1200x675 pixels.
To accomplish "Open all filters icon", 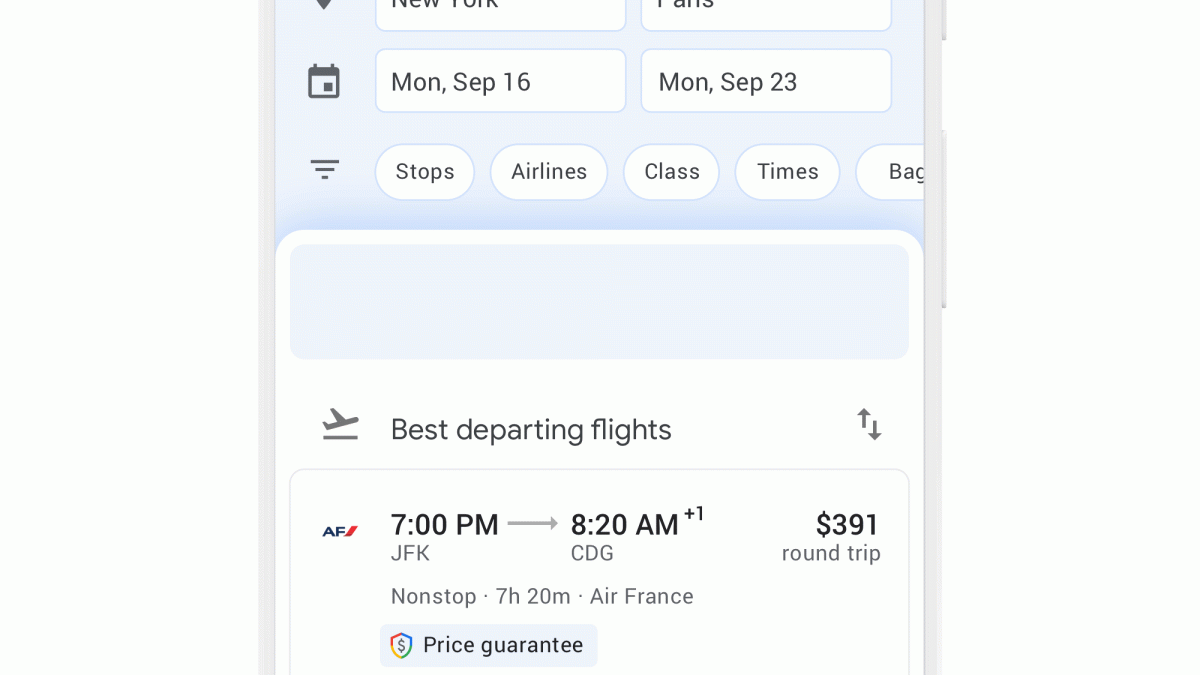I will pyautogui.click(x=325, y=170).
